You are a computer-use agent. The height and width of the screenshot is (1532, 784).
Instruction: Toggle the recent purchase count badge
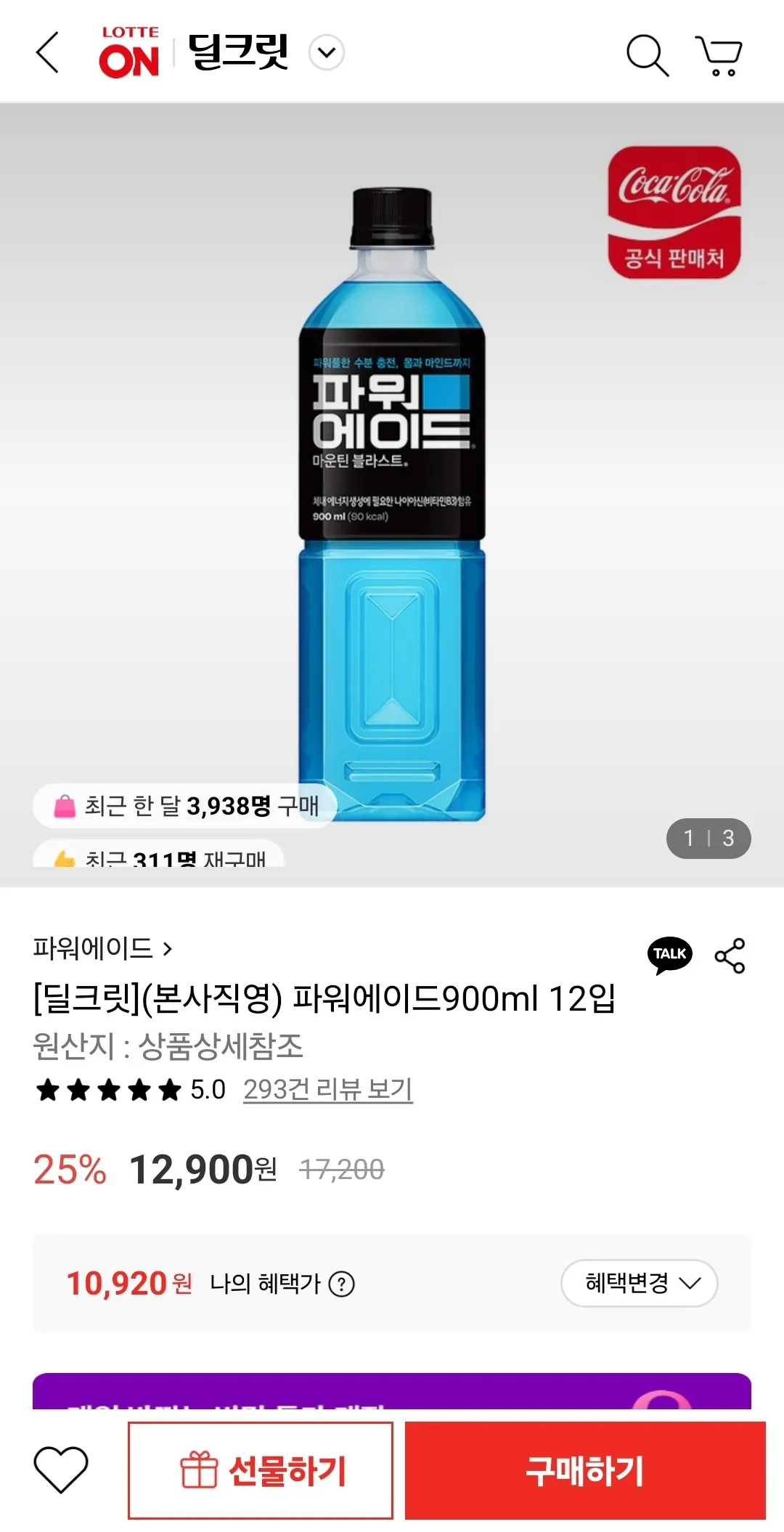pyautogui.click(x=184, y=806)
